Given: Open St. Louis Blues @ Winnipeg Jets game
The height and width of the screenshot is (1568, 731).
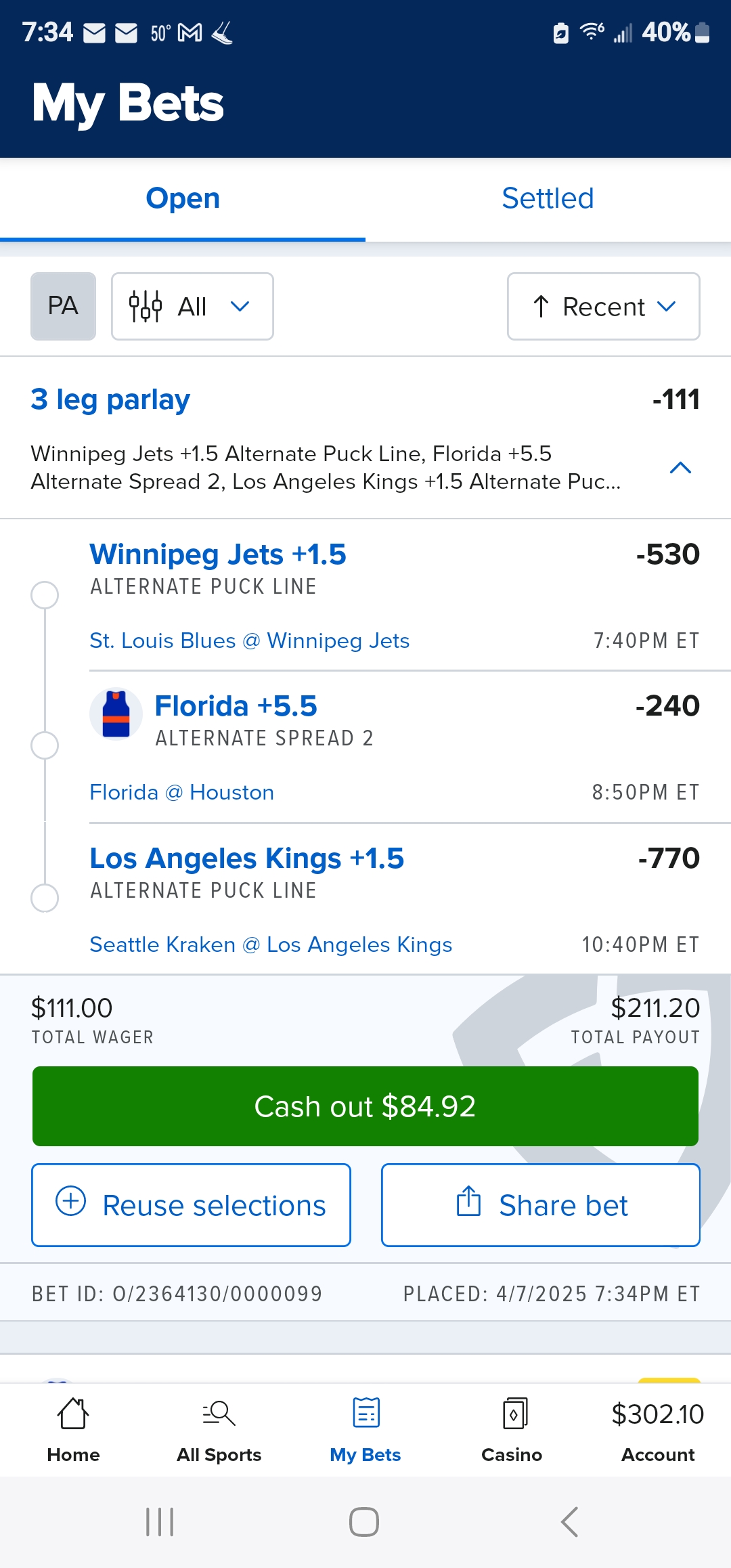Looking at the screenshot, I should 250,640.
